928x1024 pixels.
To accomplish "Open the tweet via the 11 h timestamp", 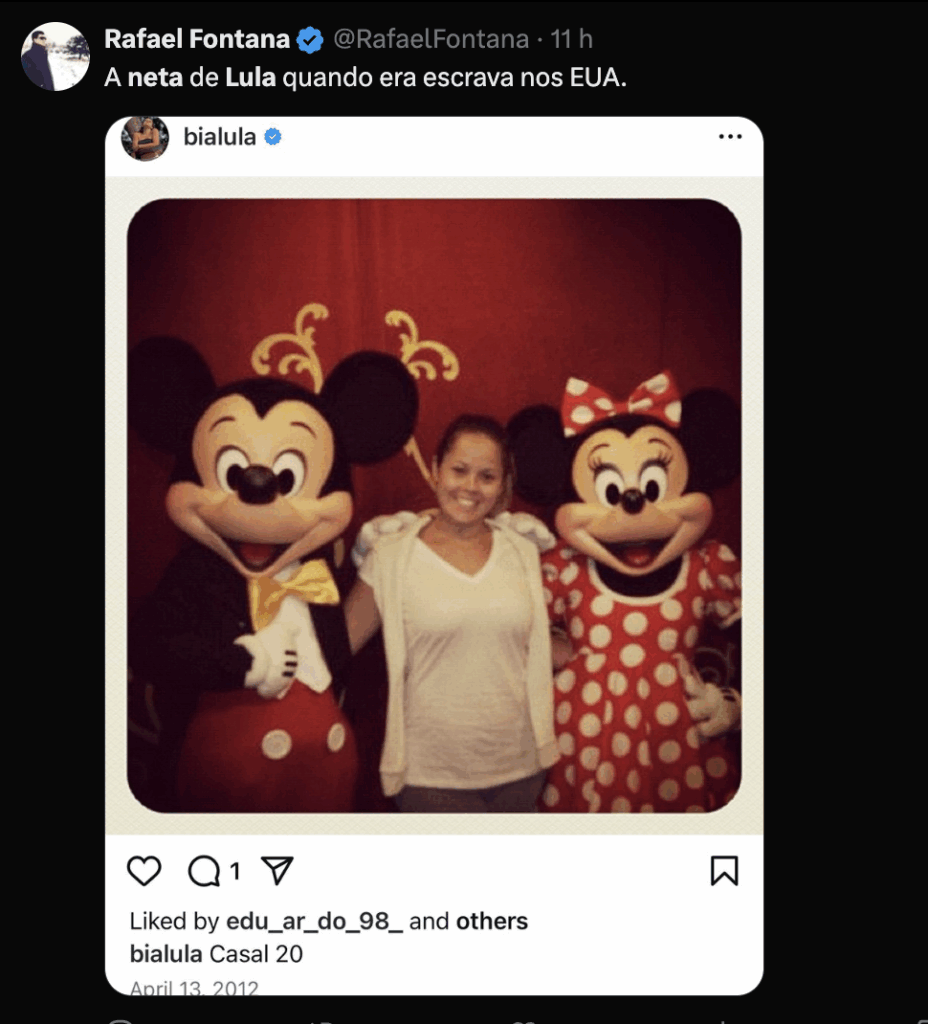I will click(x=572, y=40).
